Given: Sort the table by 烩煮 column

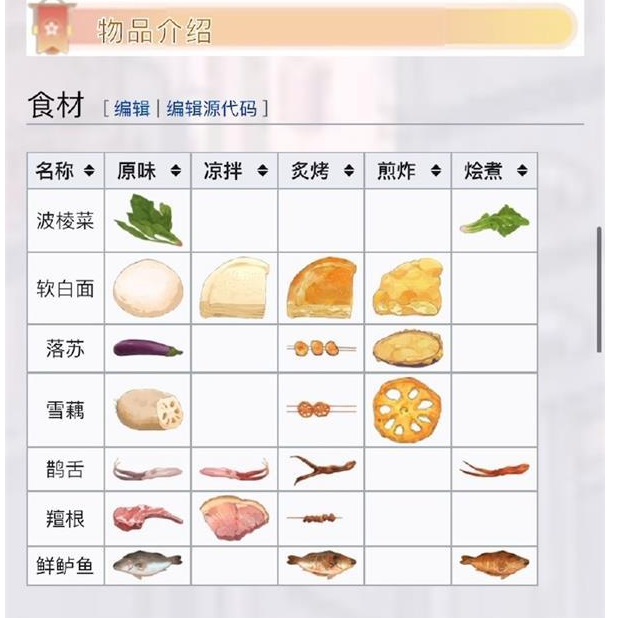Looking at the screenshot, I should point(522,171).
